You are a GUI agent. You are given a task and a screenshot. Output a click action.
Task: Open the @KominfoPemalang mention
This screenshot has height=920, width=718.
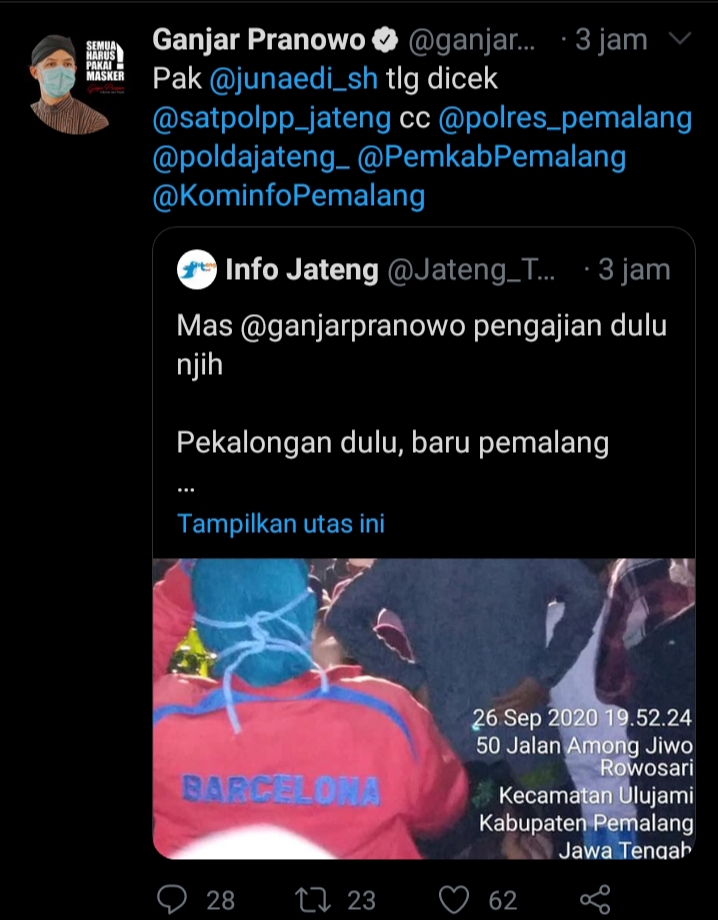(289, 195)
